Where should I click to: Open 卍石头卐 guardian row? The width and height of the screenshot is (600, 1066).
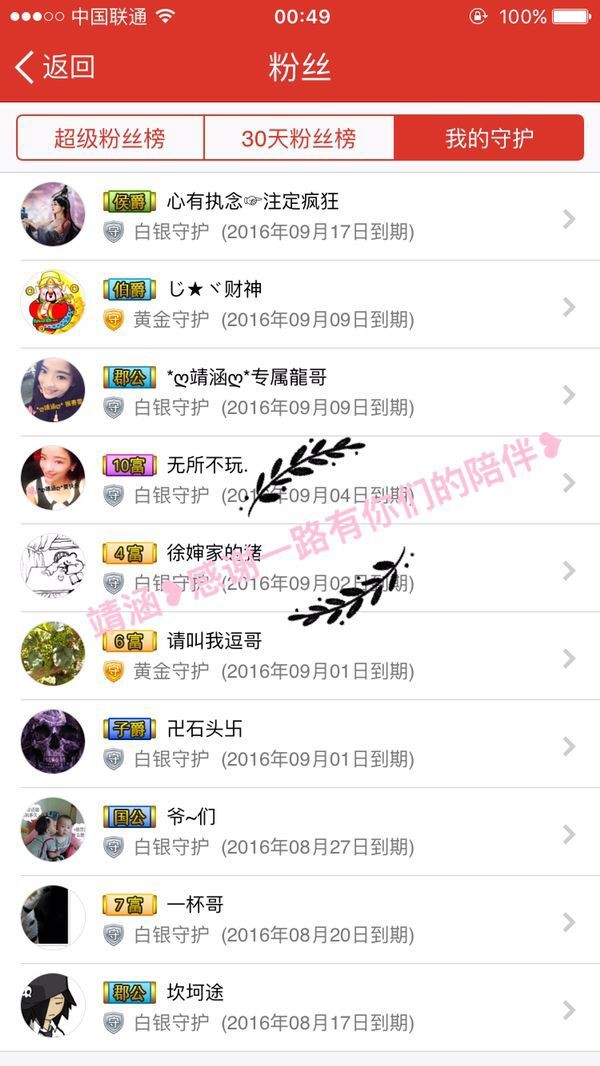pos(300,745)
